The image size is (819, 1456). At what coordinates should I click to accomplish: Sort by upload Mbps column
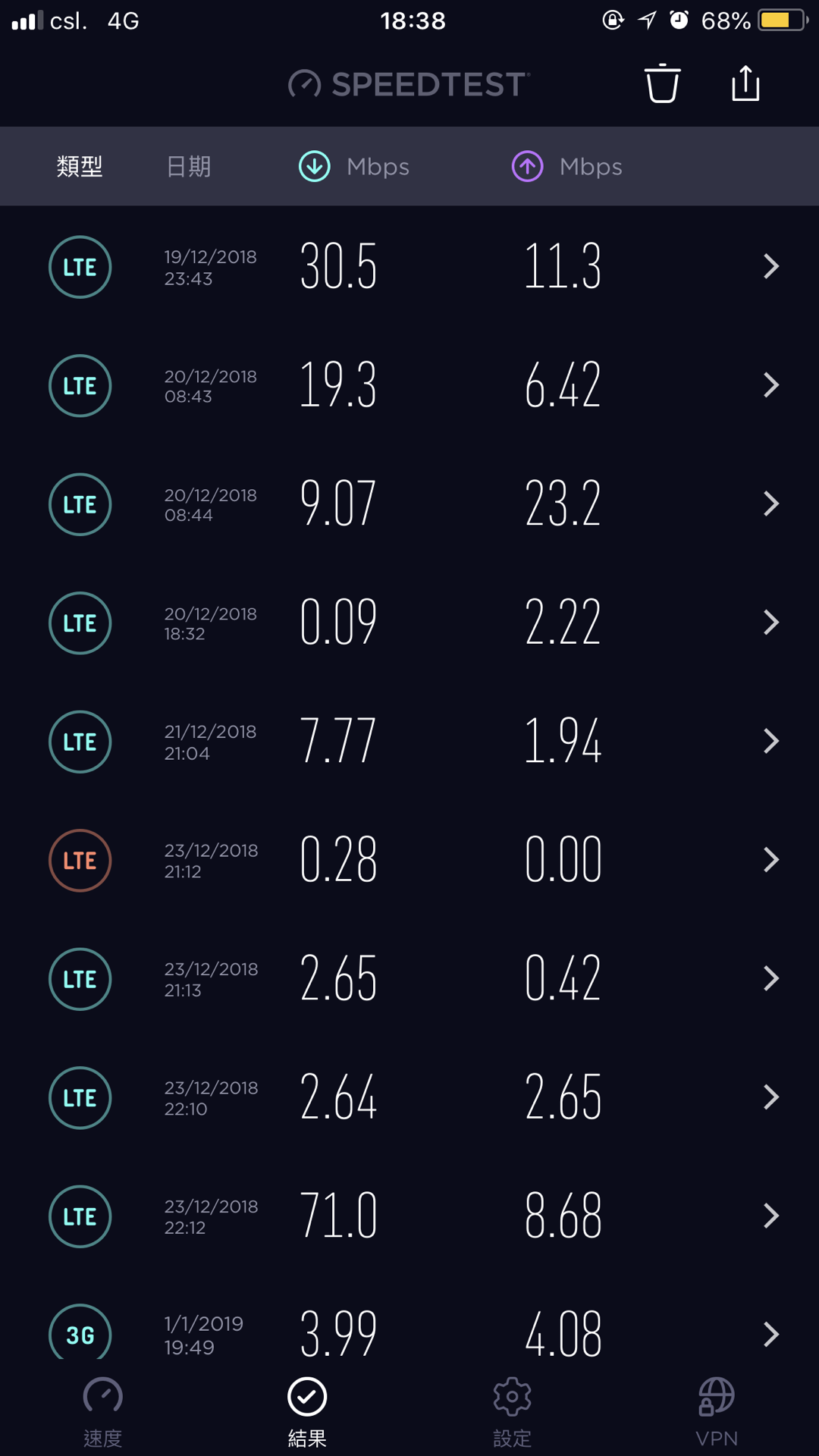coord(567,166)
